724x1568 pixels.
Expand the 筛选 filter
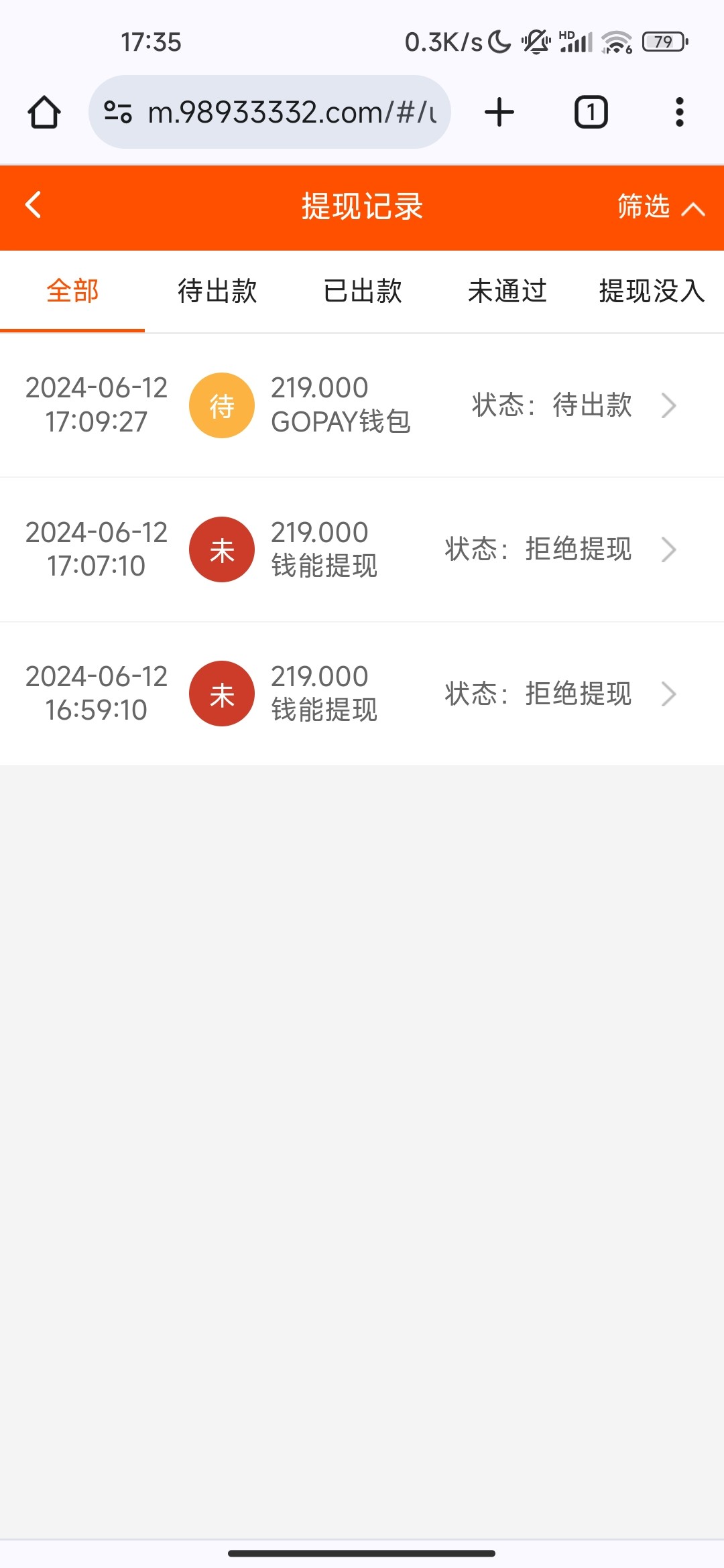[x=660, y=206]
